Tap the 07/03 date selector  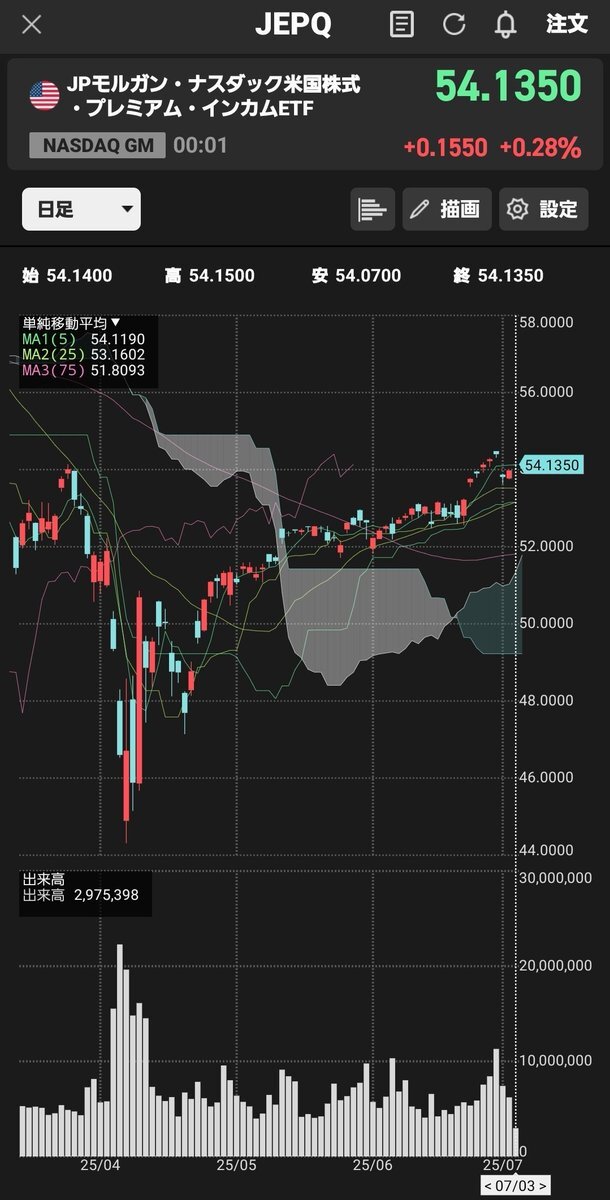515,1185
